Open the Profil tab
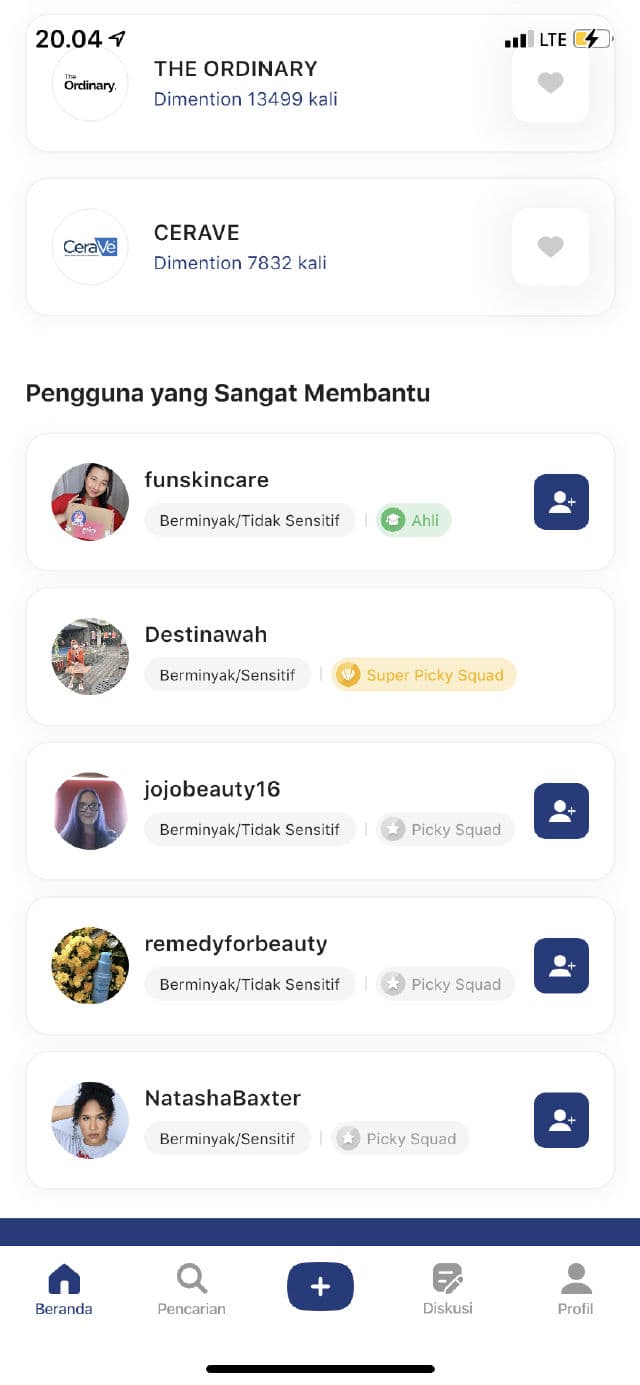Screen dimensions: 640x1385 pos(575,1289)
